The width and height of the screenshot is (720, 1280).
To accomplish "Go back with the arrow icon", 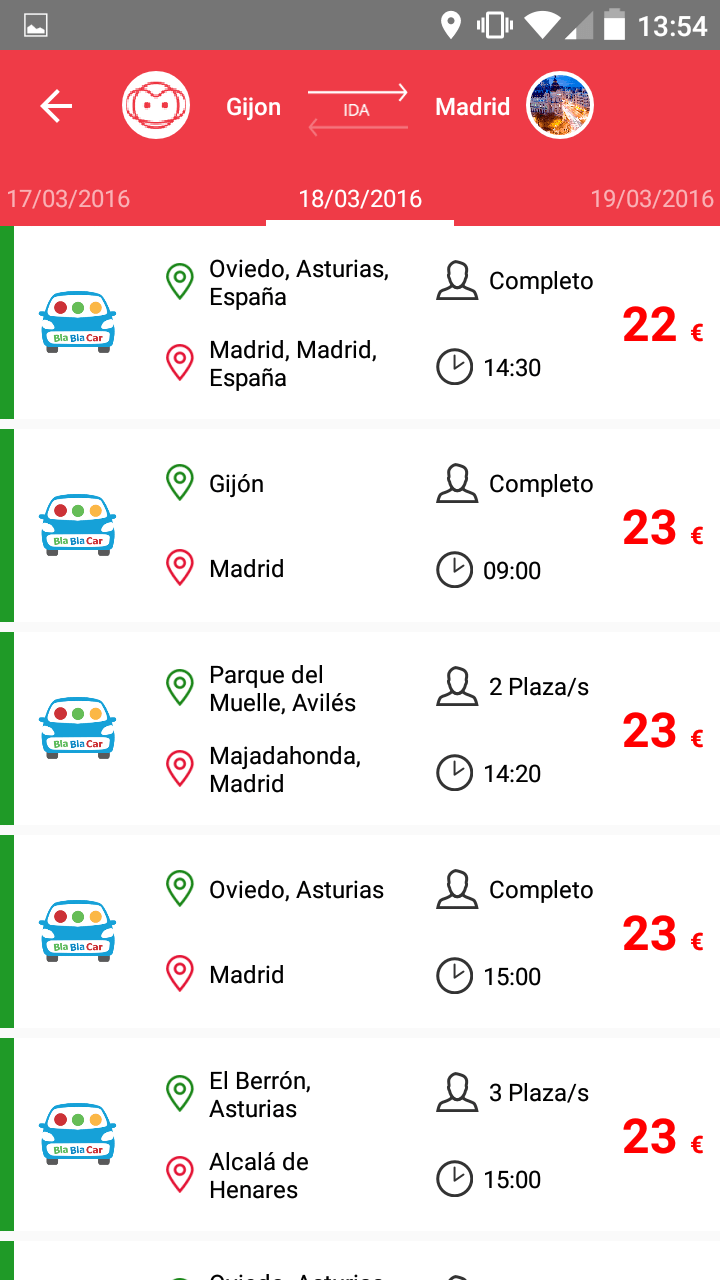I will pyautogui.click(x=56, y=106).
